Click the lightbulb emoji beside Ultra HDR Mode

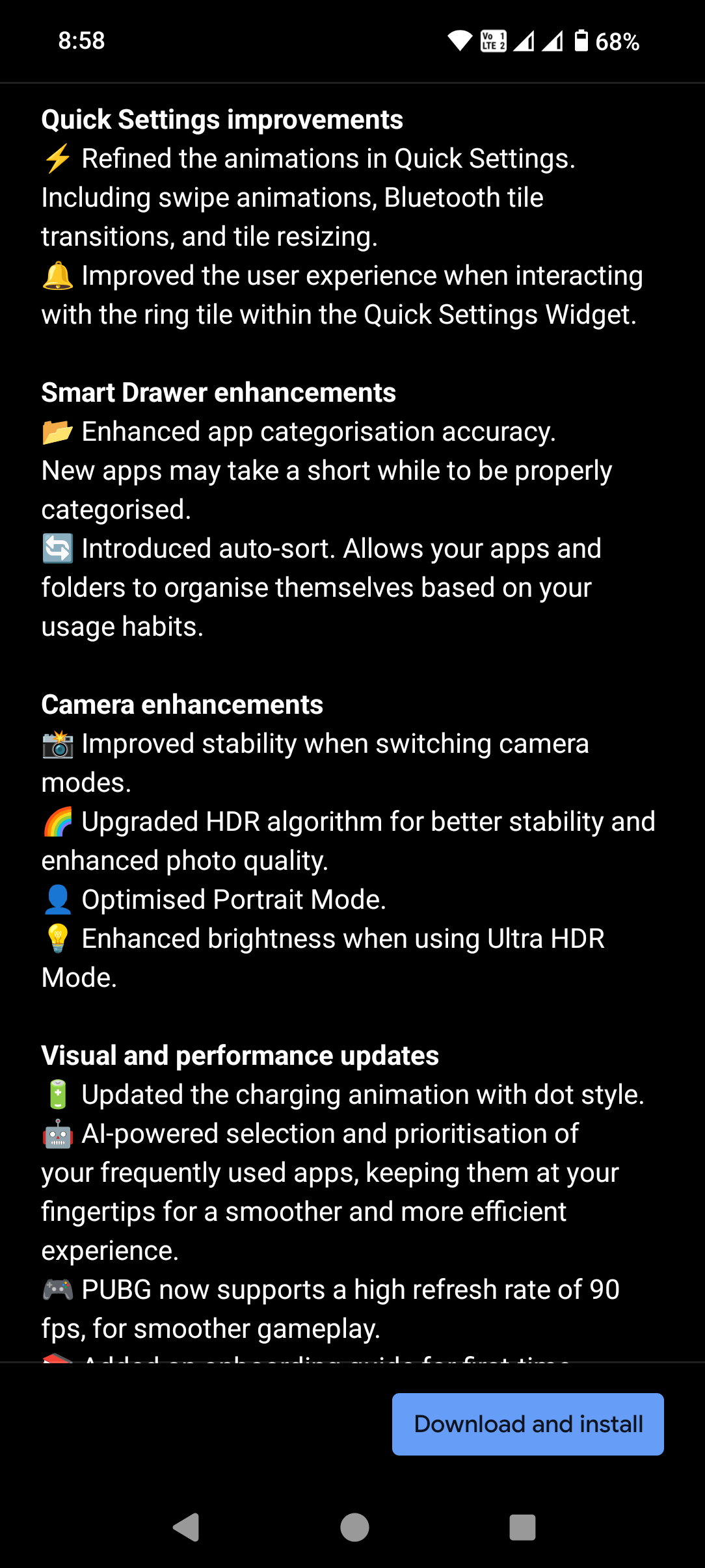pos(57,938)
